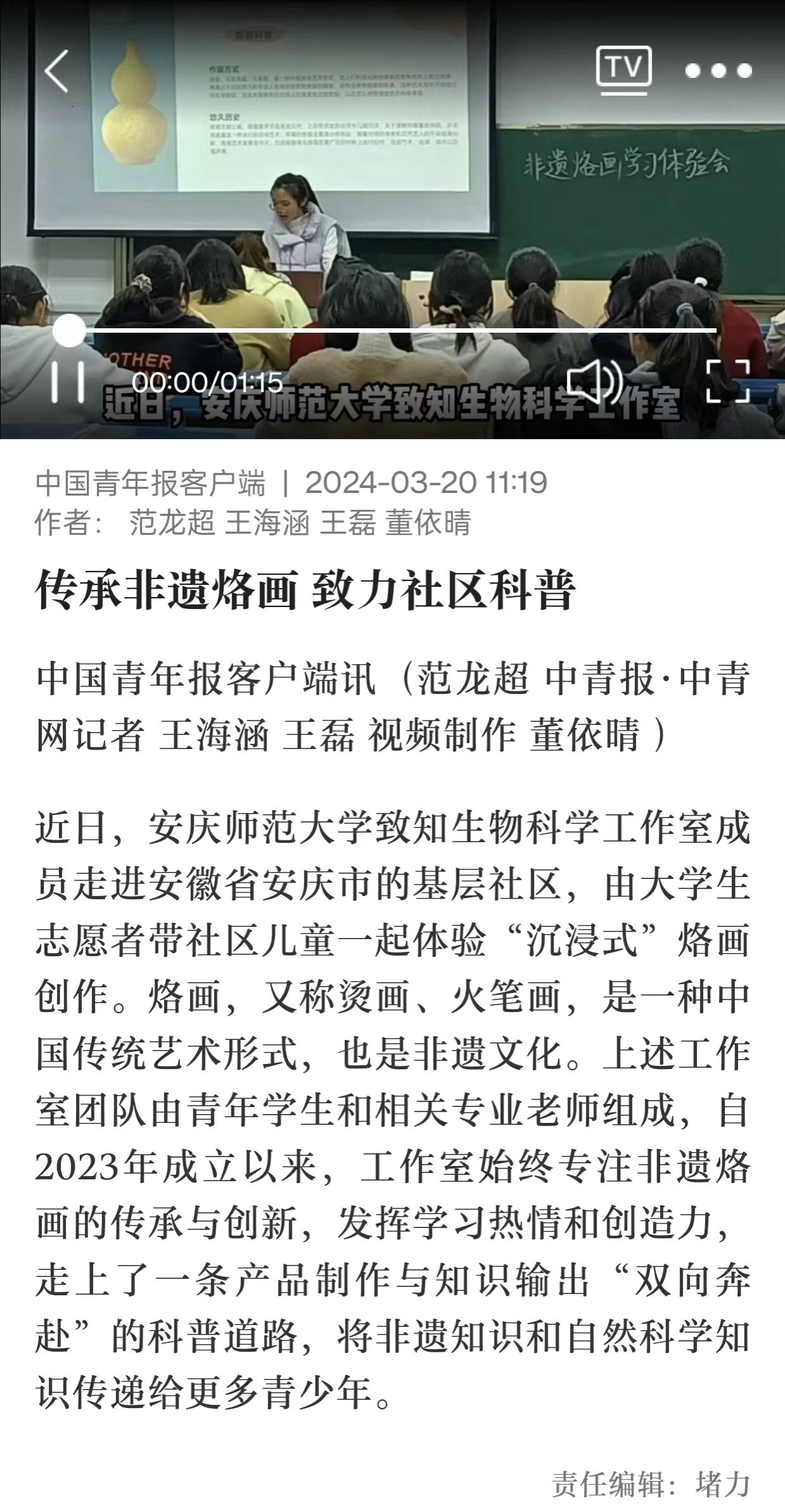Viewport: 785px width, 1512px height.
Task: Cast video with the TV icon
Action: pos(623,68)
